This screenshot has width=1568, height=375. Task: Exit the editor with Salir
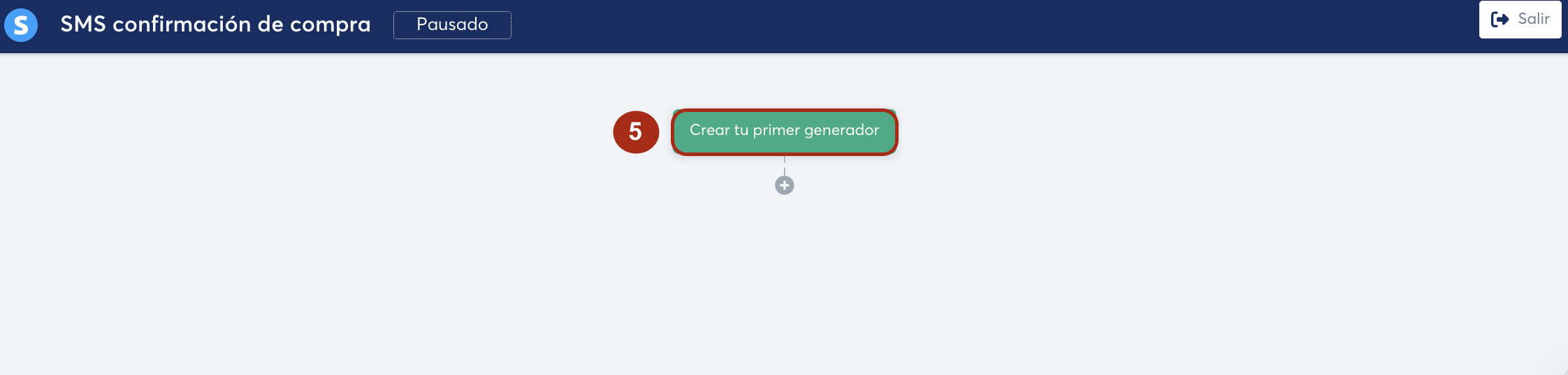coord(1520,20)
